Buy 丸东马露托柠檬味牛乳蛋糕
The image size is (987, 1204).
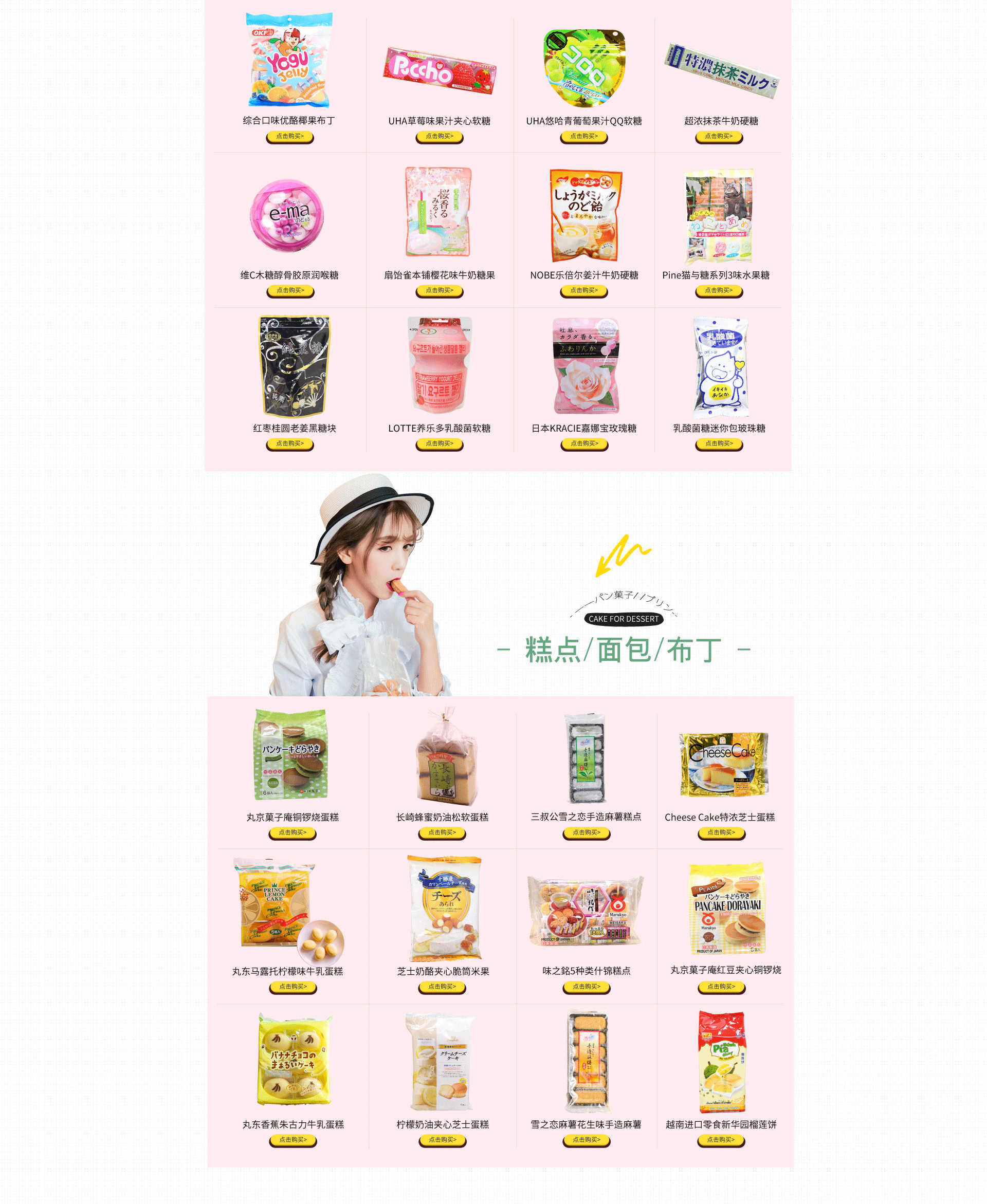(292, 987)
